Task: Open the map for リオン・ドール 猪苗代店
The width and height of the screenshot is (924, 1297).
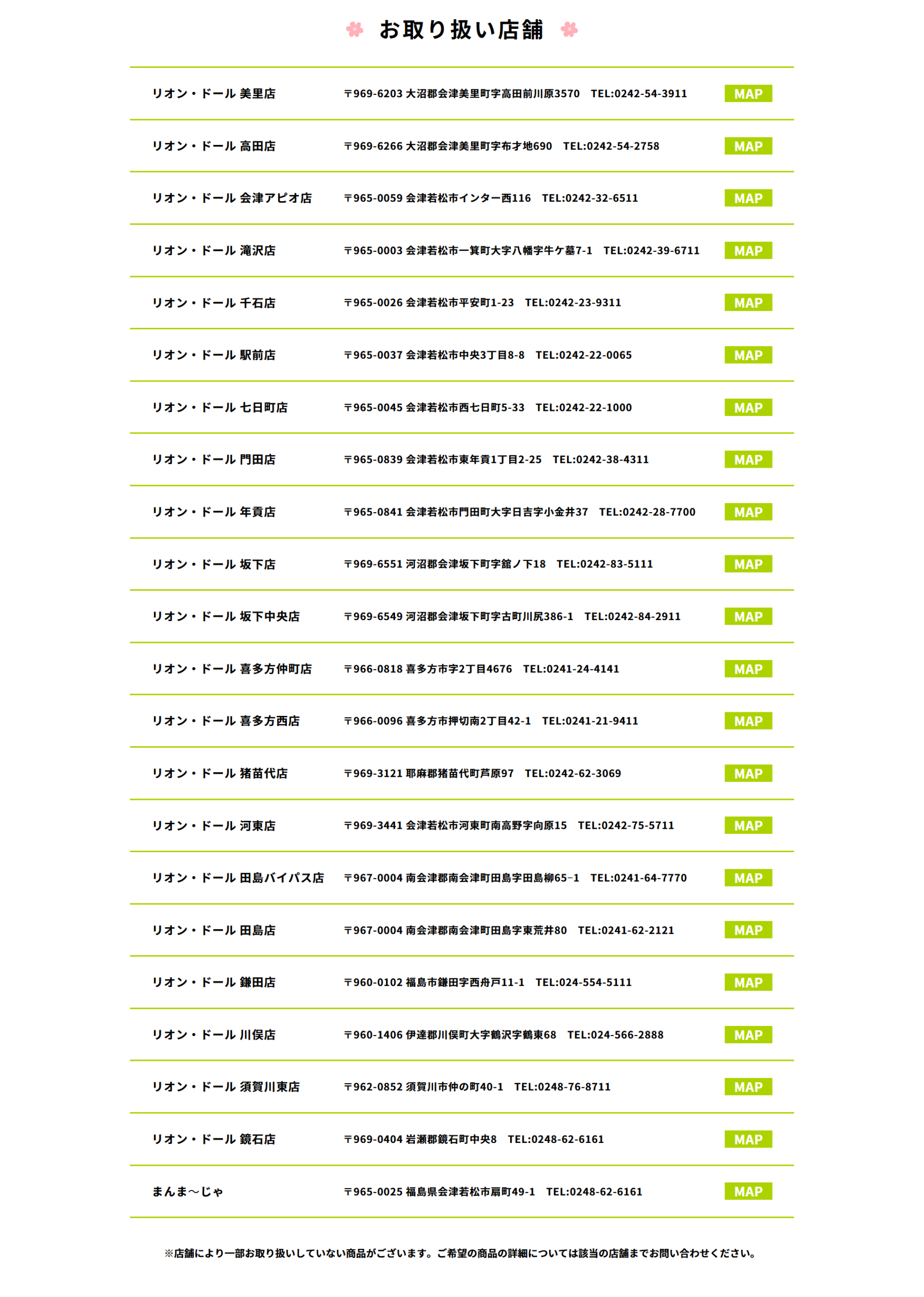Action: coord(748,773)
